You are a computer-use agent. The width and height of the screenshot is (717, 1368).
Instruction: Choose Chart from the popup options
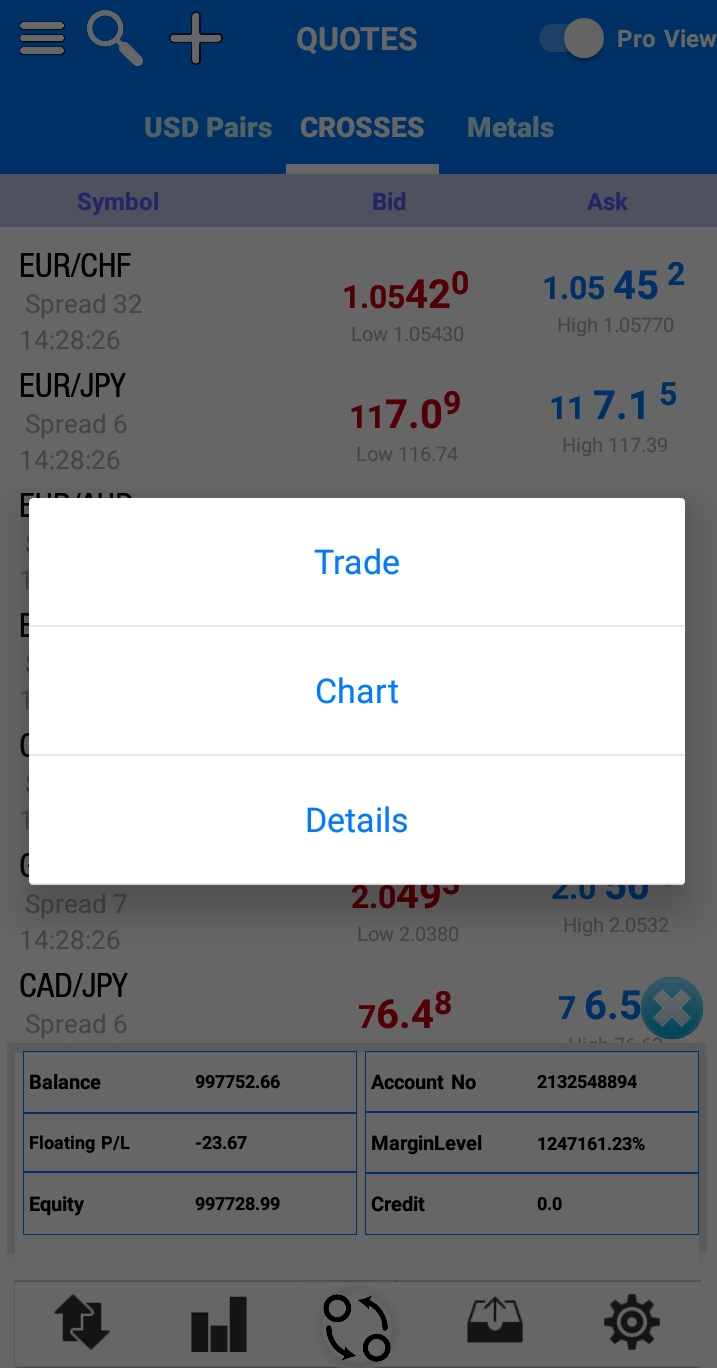(357, 691)
